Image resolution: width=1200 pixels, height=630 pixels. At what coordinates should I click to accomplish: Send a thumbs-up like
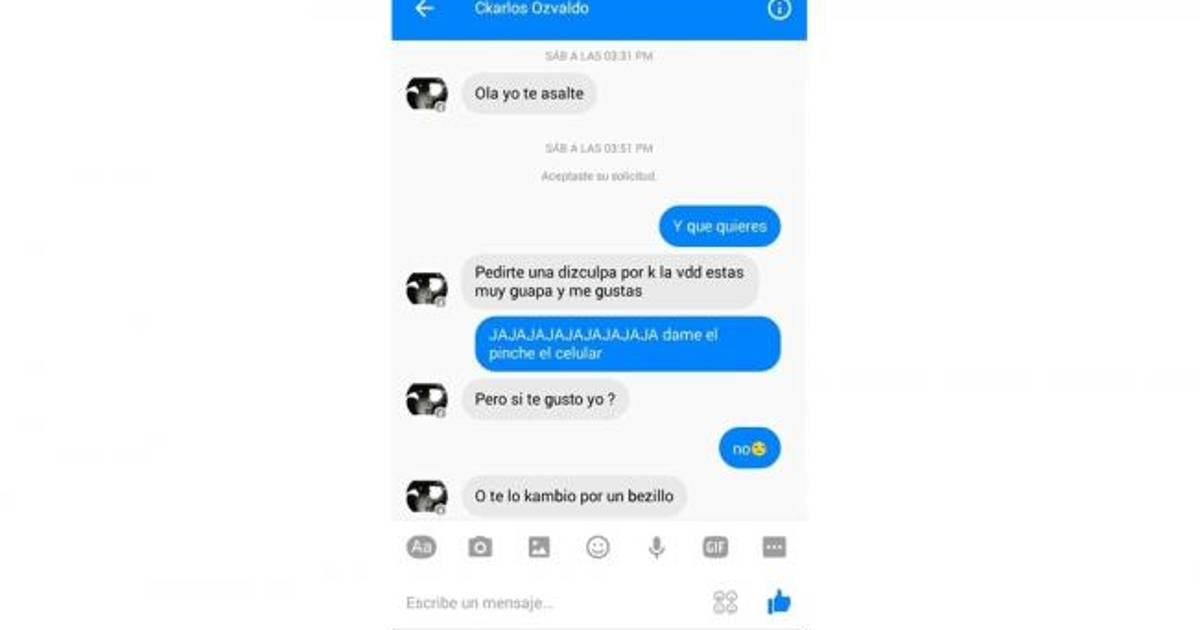(778, 601)
